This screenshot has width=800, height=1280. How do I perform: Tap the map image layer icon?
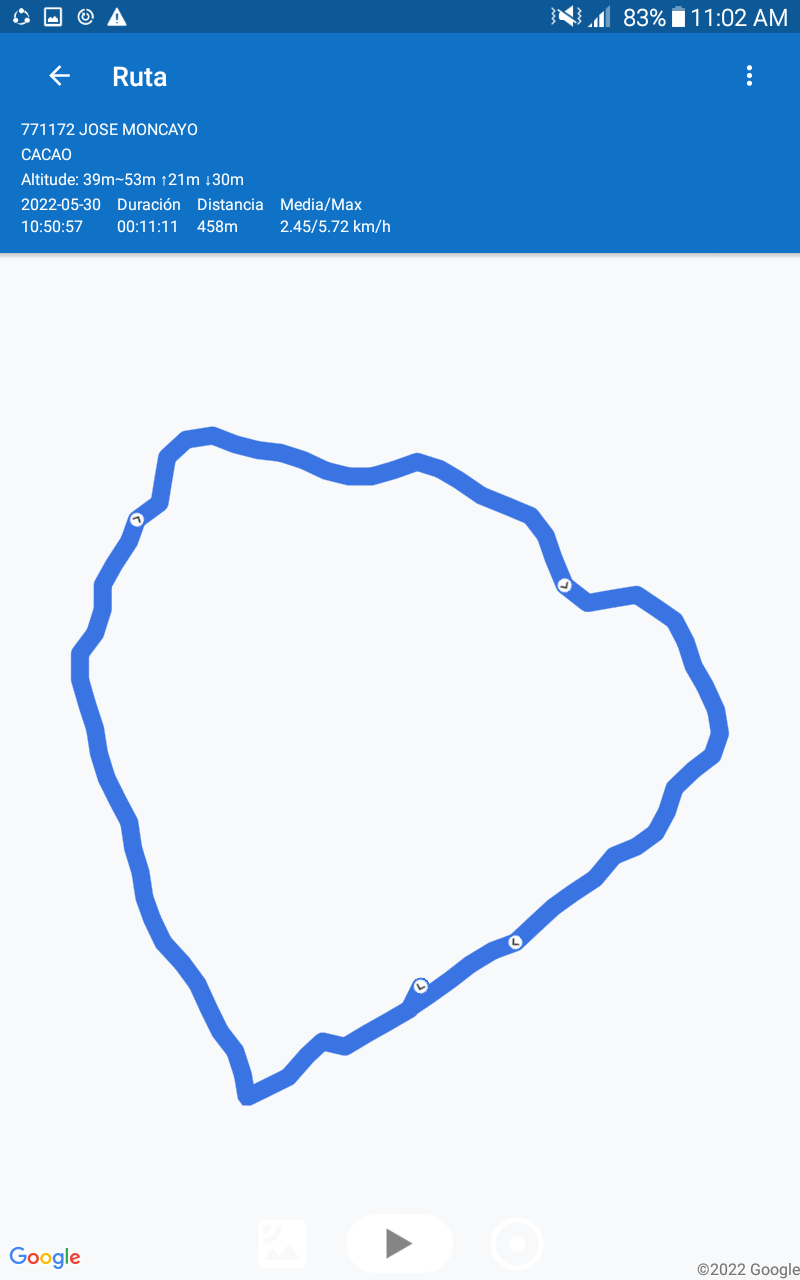pyautogui.click(x=282, y=1244)
